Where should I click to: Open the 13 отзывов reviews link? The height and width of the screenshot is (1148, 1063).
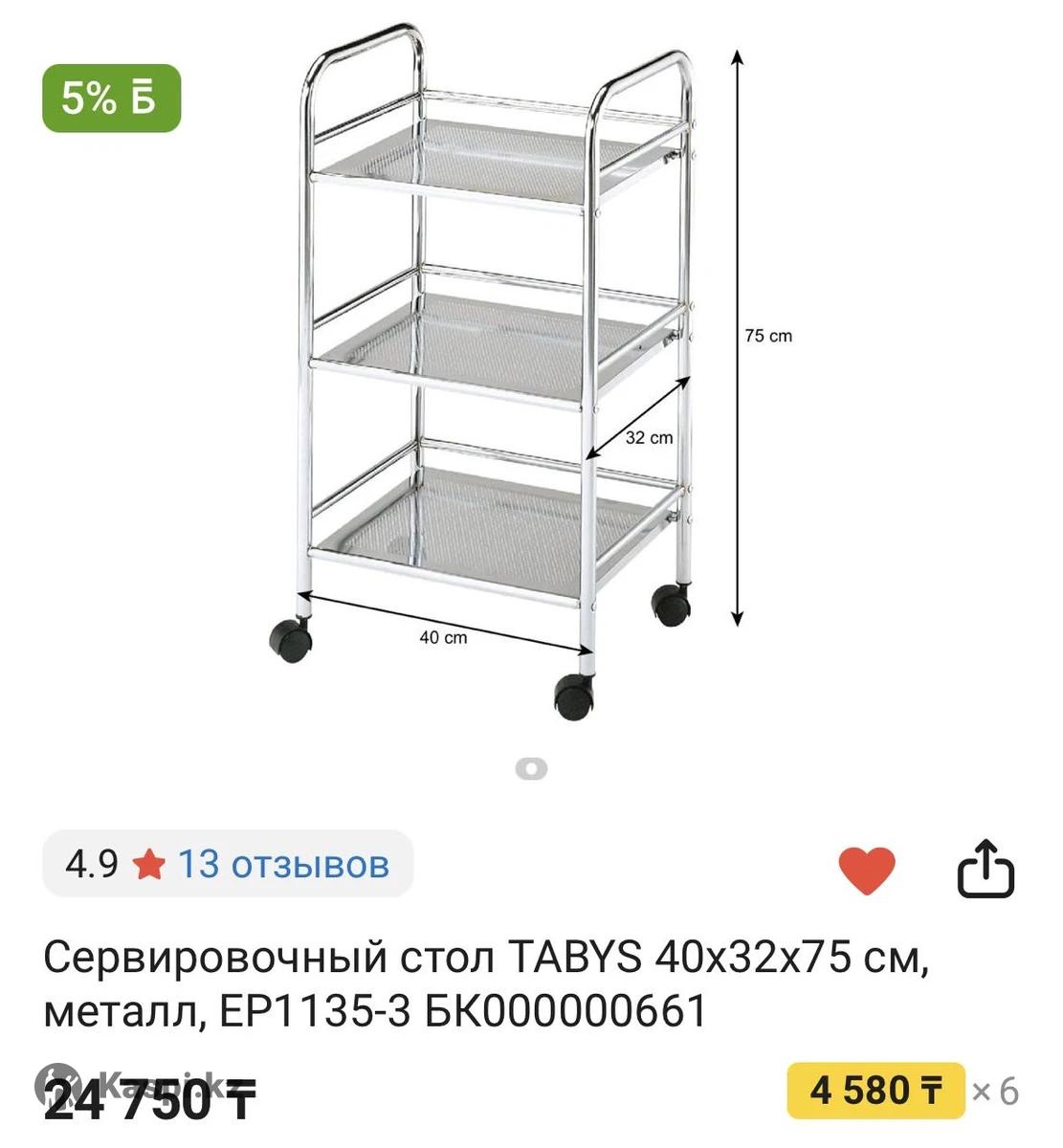coord(283,864)
